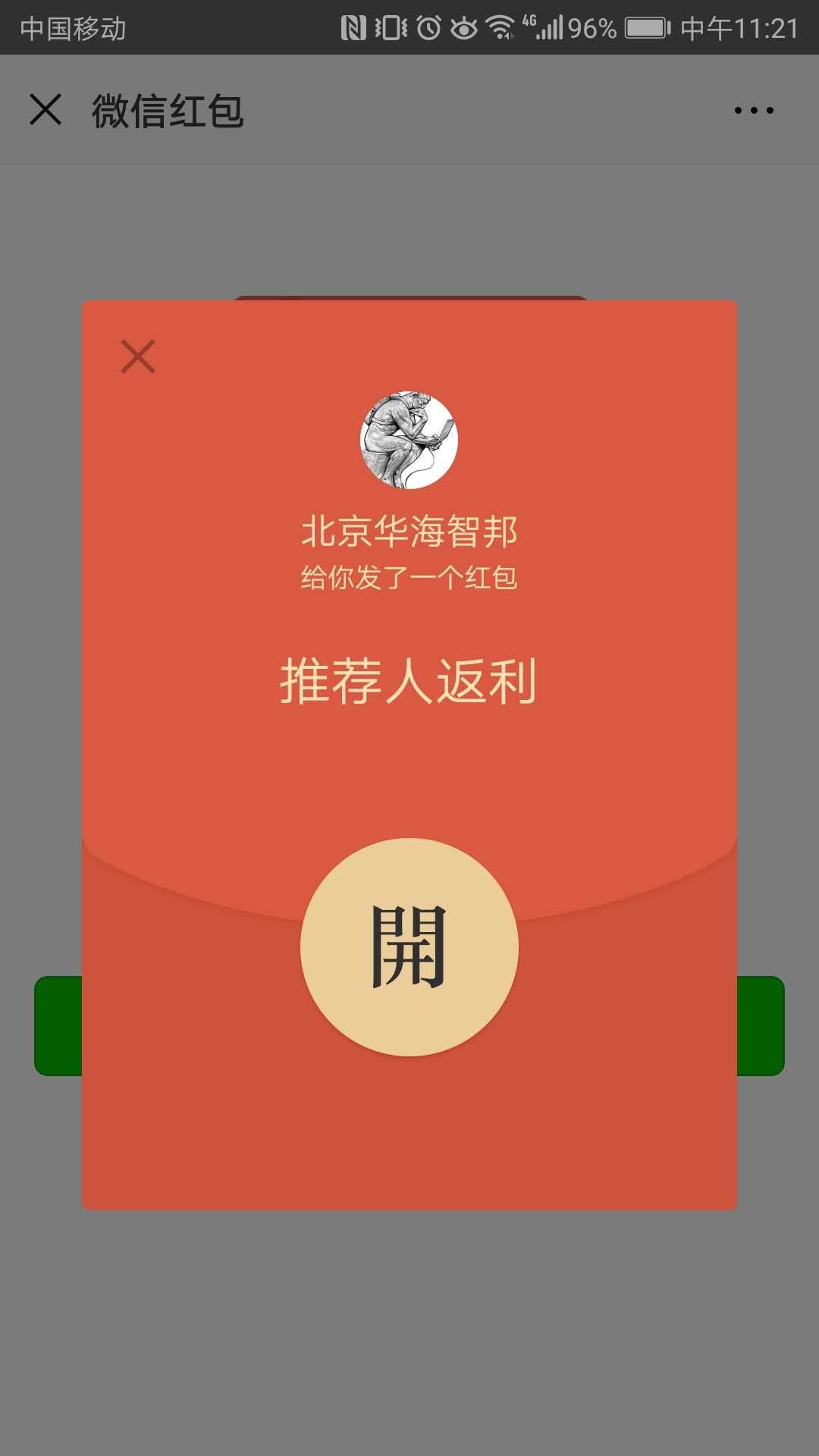Open the three-dot overflow menu
The width and height of the screenshot is (819, 1456).
(754, 111)
